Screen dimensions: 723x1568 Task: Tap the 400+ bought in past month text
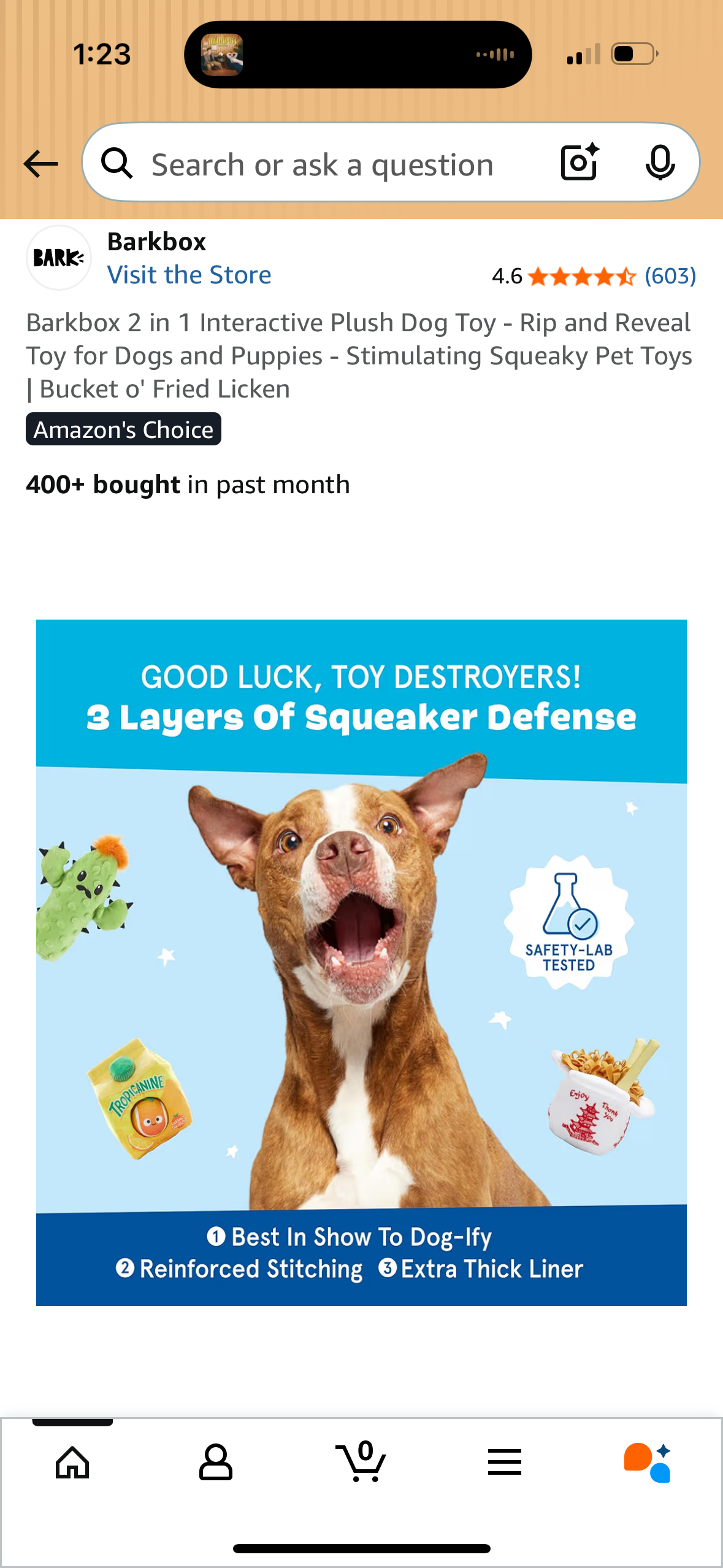186,484
